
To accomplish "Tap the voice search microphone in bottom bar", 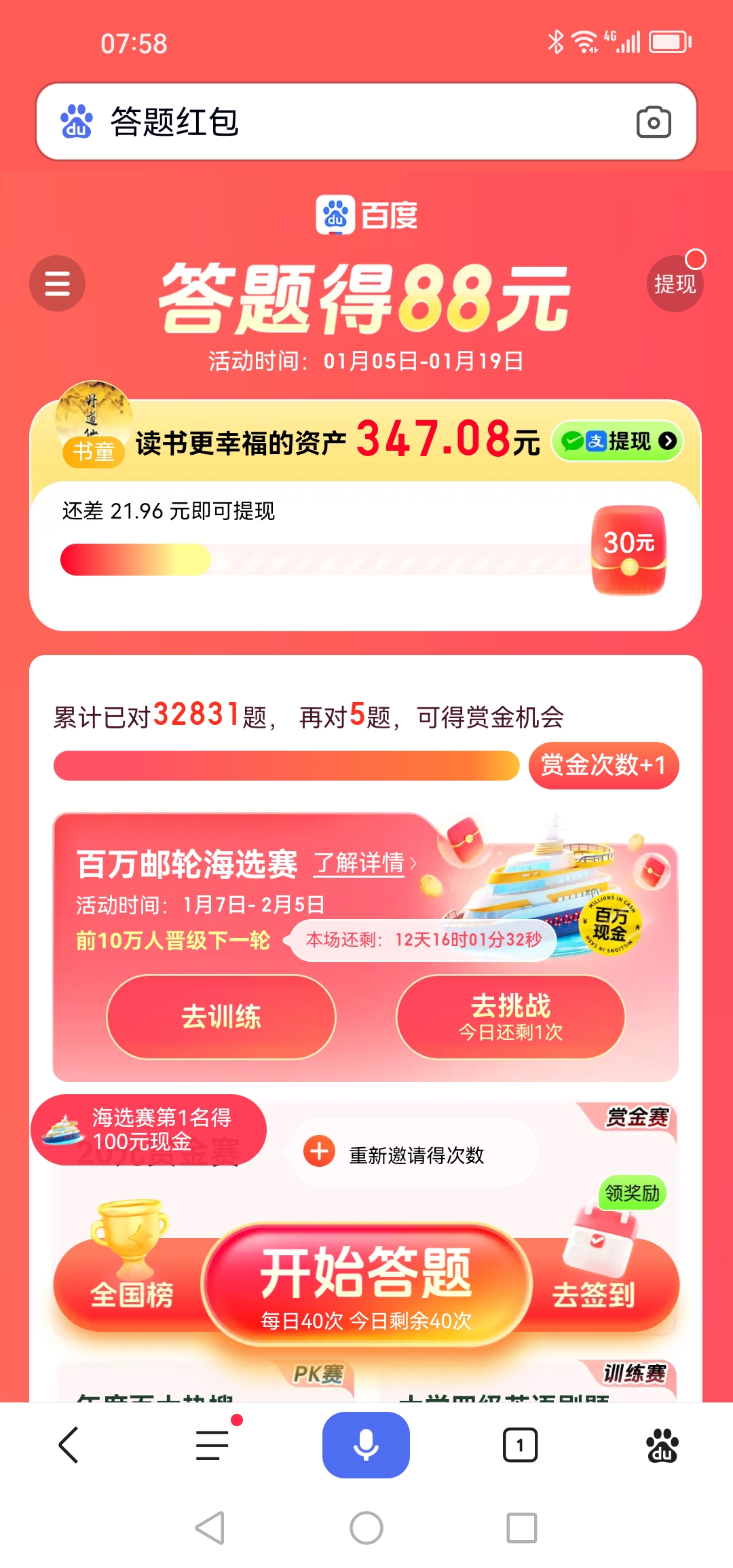I will click(x=366, y=1444).
